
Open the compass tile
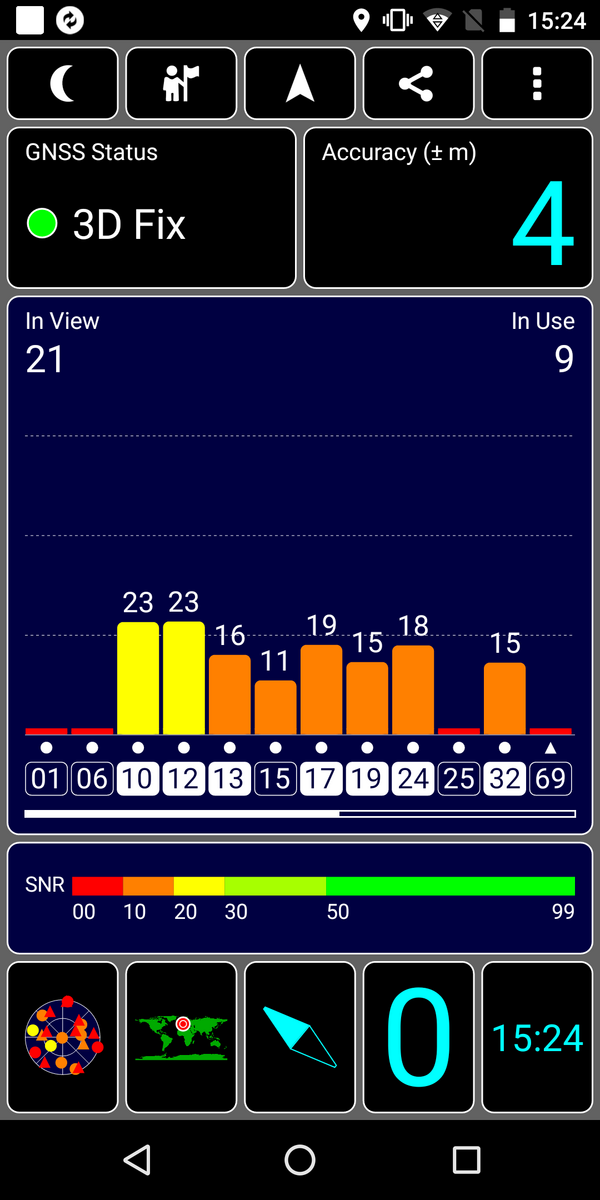300,1037
